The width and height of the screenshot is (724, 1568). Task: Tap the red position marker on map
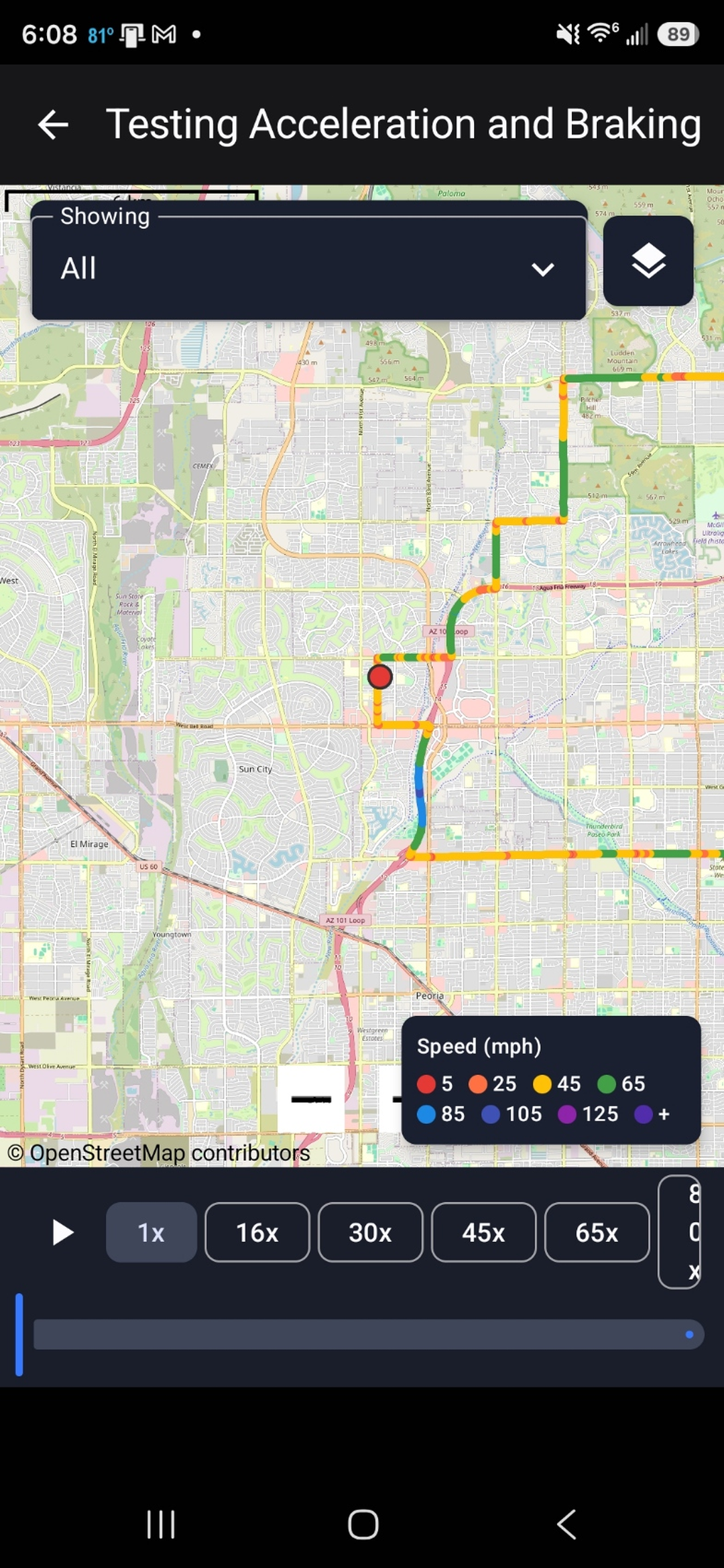click(x=380, y=677)
